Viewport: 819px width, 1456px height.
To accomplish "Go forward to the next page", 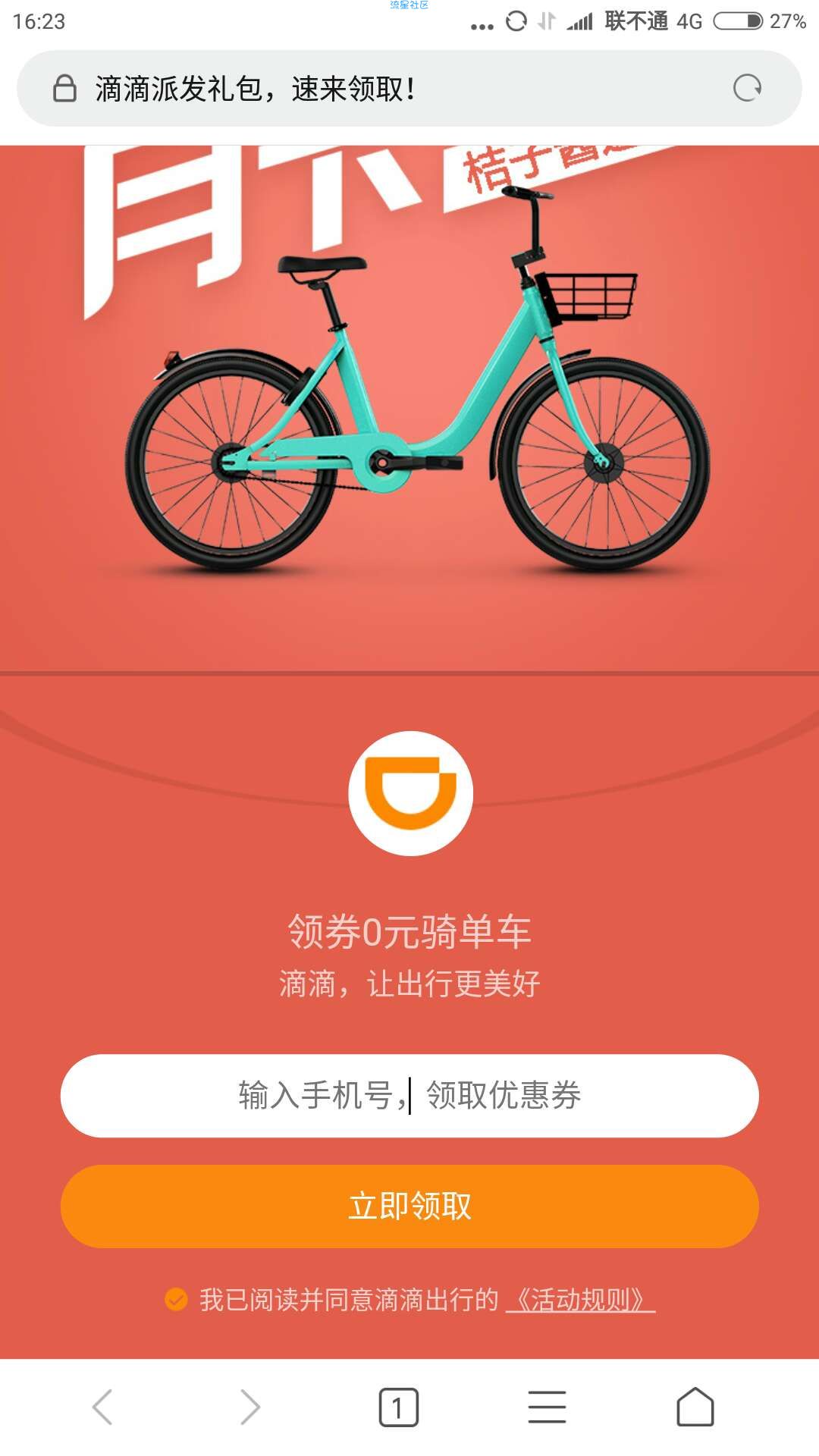I will pyautogui.click(x=250, y=1407).
